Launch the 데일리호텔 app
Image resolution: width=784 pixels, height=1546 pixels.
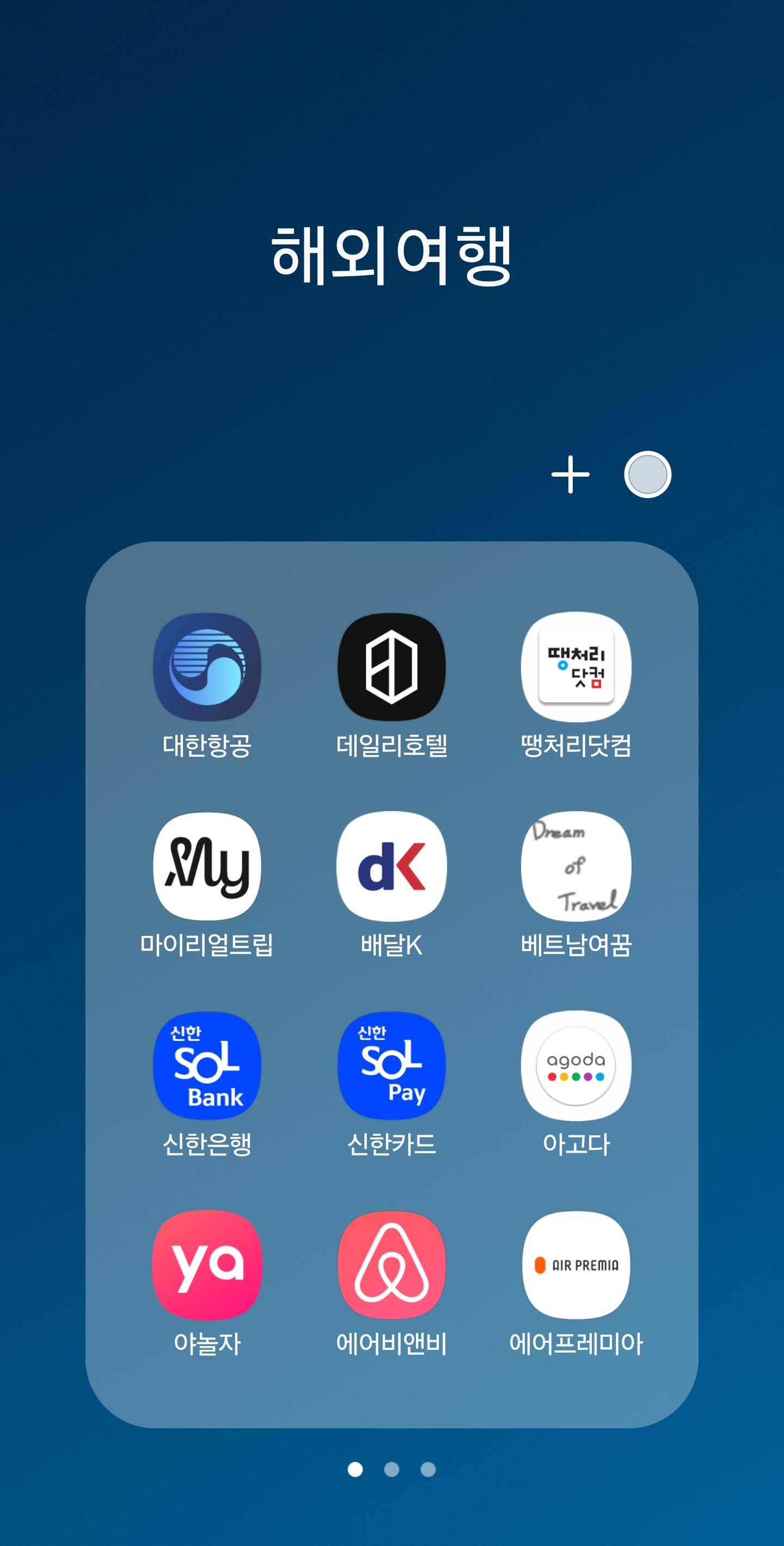[x=391, y=667]
